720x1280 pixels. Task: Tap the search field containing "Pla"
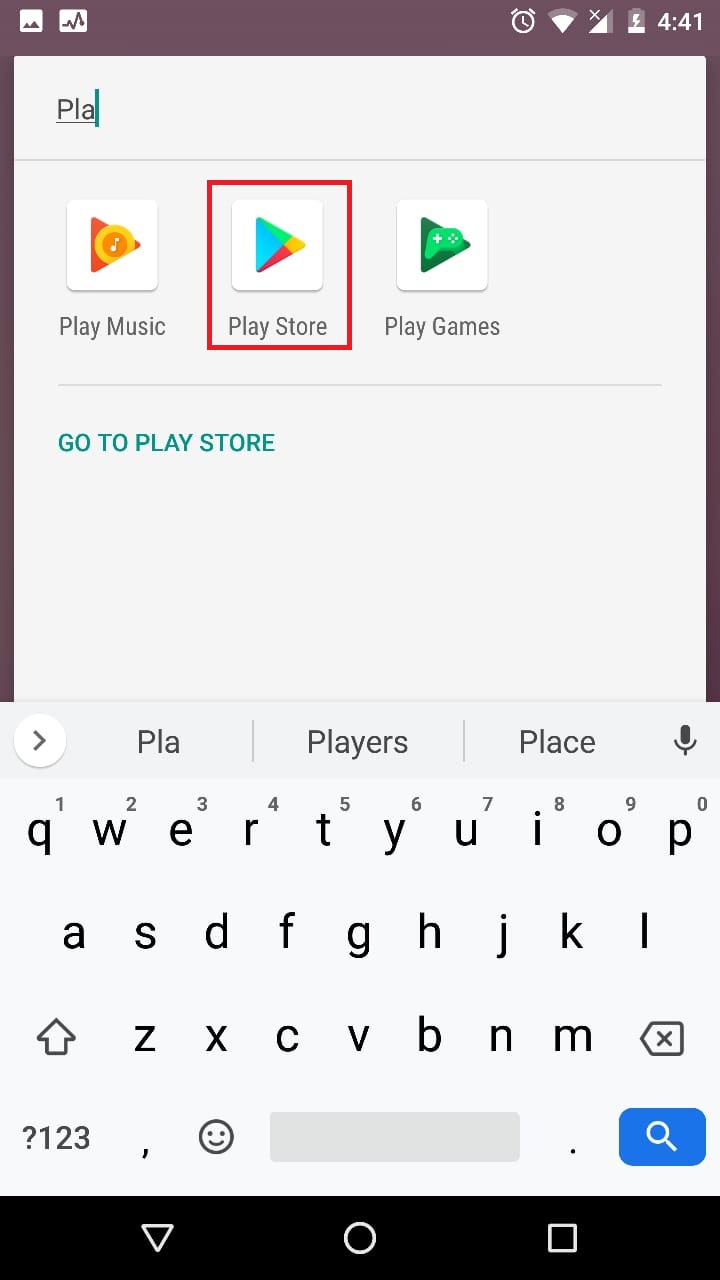coord(360,109)
